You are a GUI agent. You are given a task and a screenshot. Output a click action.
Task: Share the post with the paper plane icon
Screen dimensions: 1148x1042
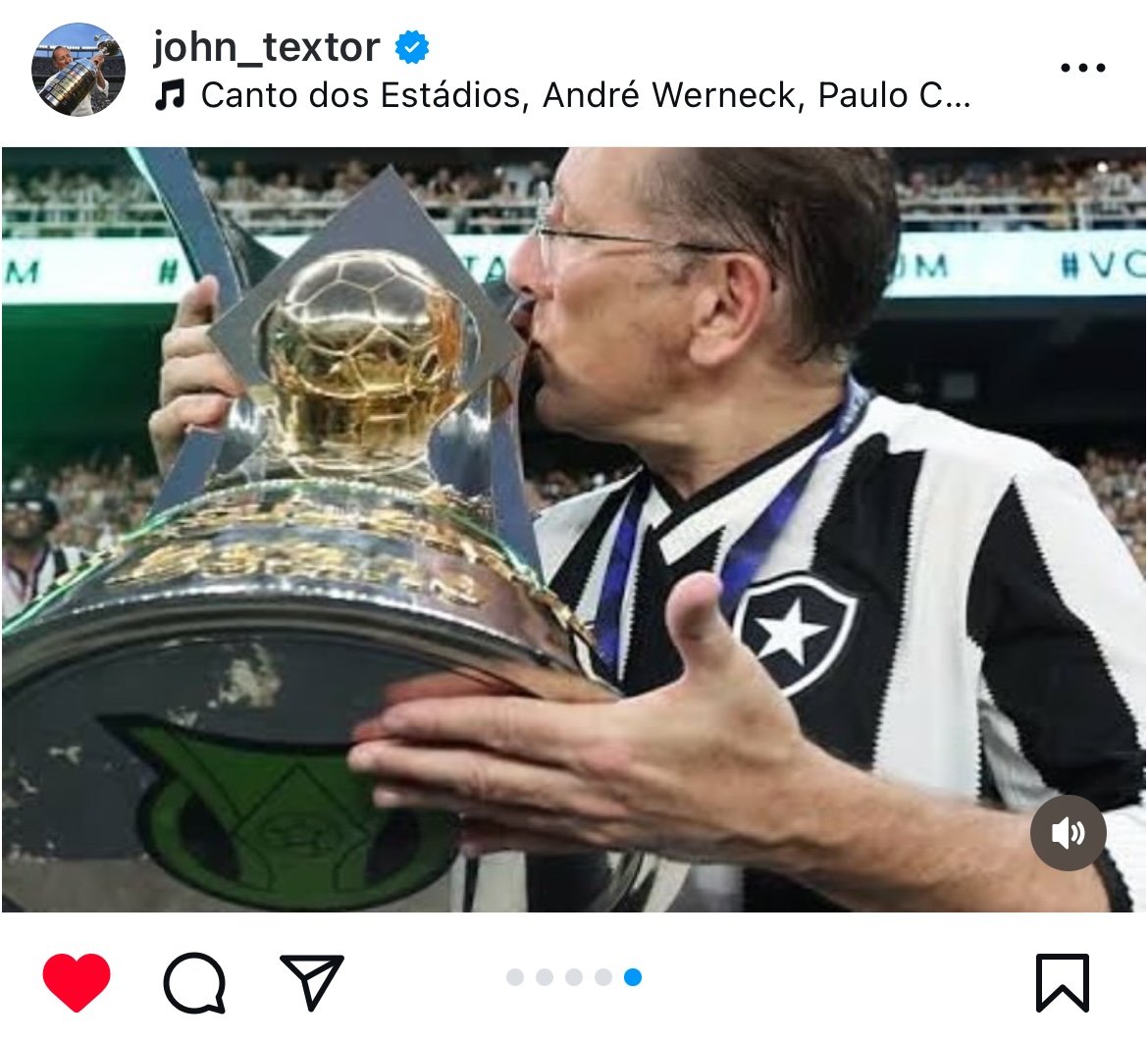[x=312, y=981]
